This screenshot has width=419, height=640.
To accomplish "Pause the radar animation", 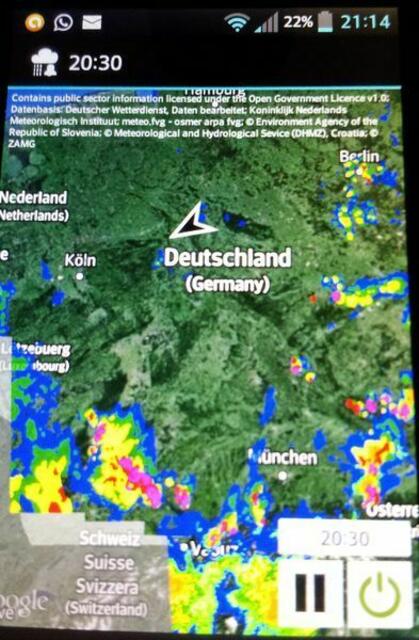I will tap(311, 594).
